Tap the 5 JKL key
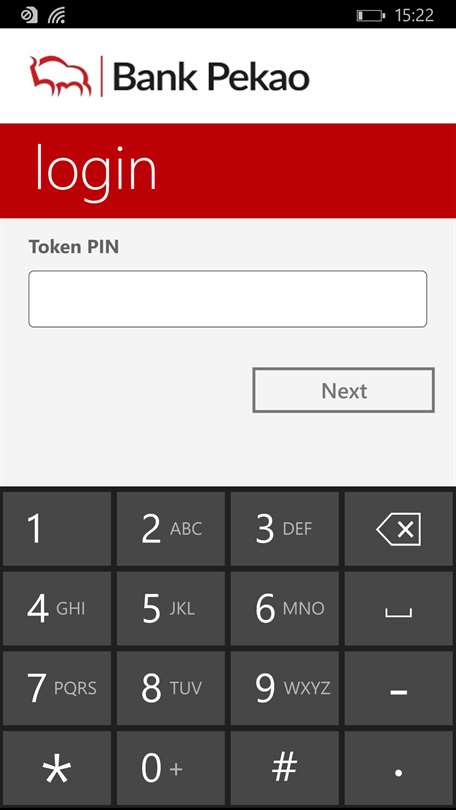Screen dimensions: 456x810 click(171, 608)
